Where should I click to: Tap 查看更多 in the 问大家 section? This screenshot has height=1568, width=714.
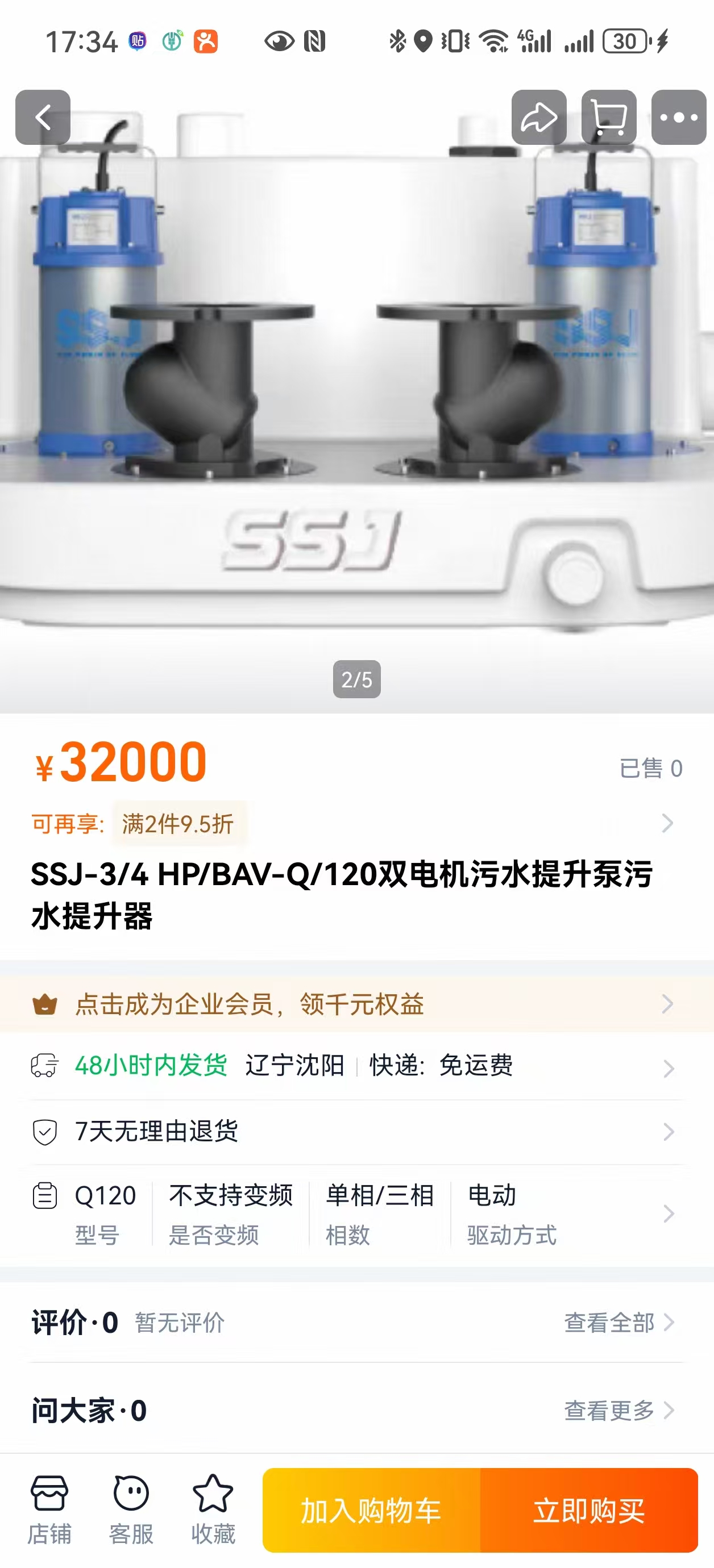point(618,1410)
